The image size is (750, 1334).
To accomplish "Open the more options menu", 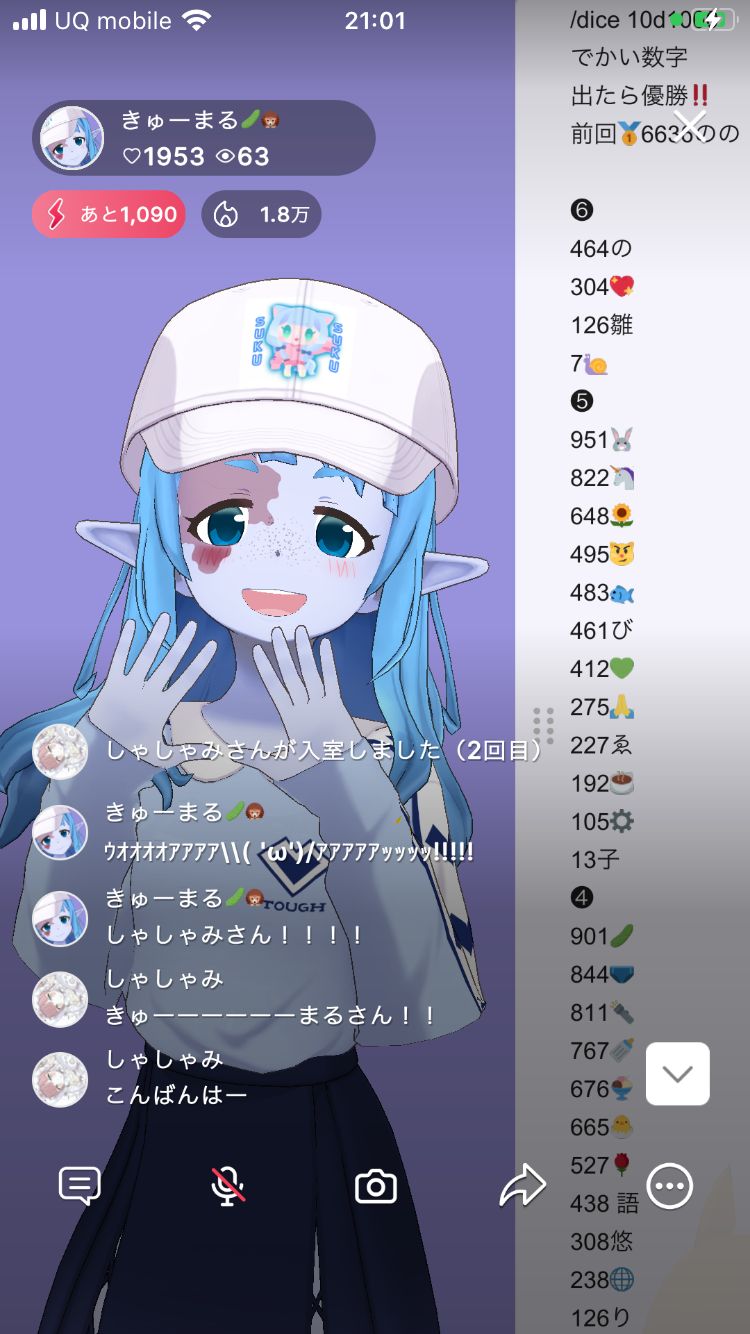I will pyautogui.click(x=670, y=1186).
